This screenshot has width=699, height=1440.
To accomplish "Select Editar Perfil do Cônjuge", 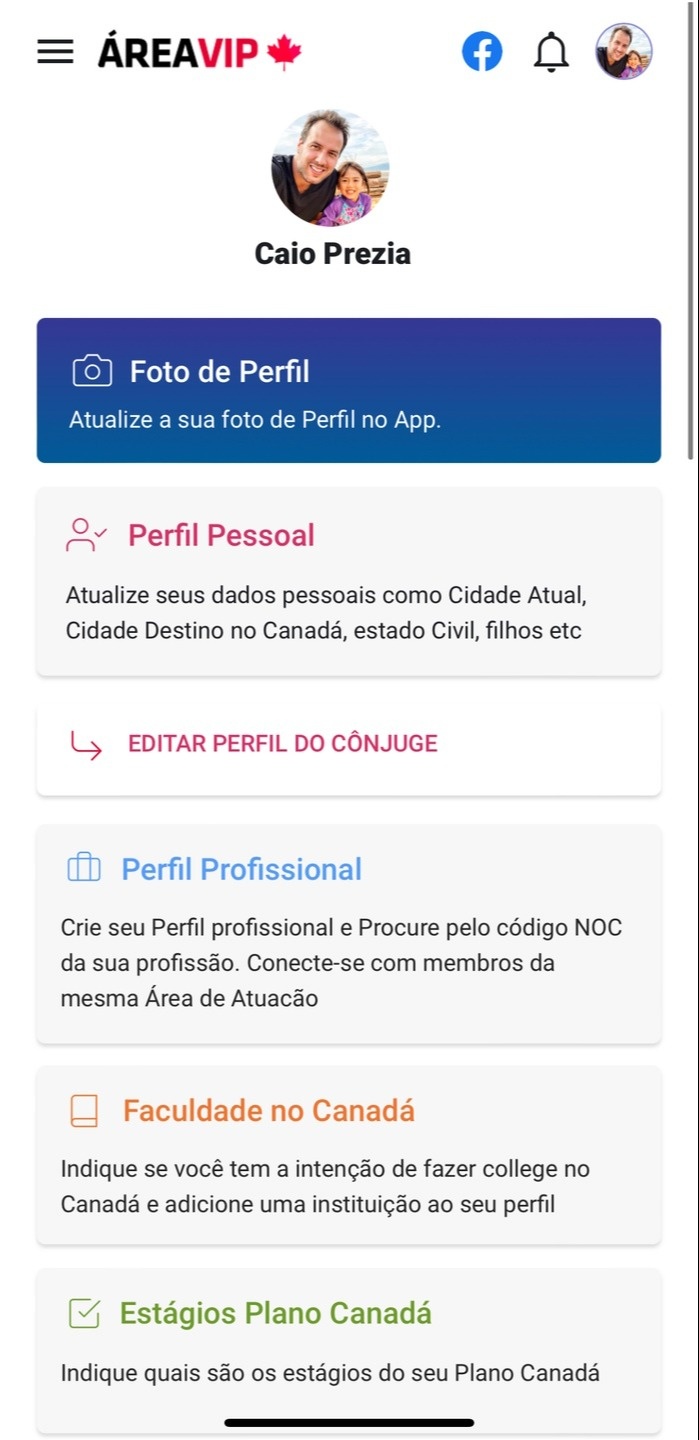I will (x=349, y=745).
